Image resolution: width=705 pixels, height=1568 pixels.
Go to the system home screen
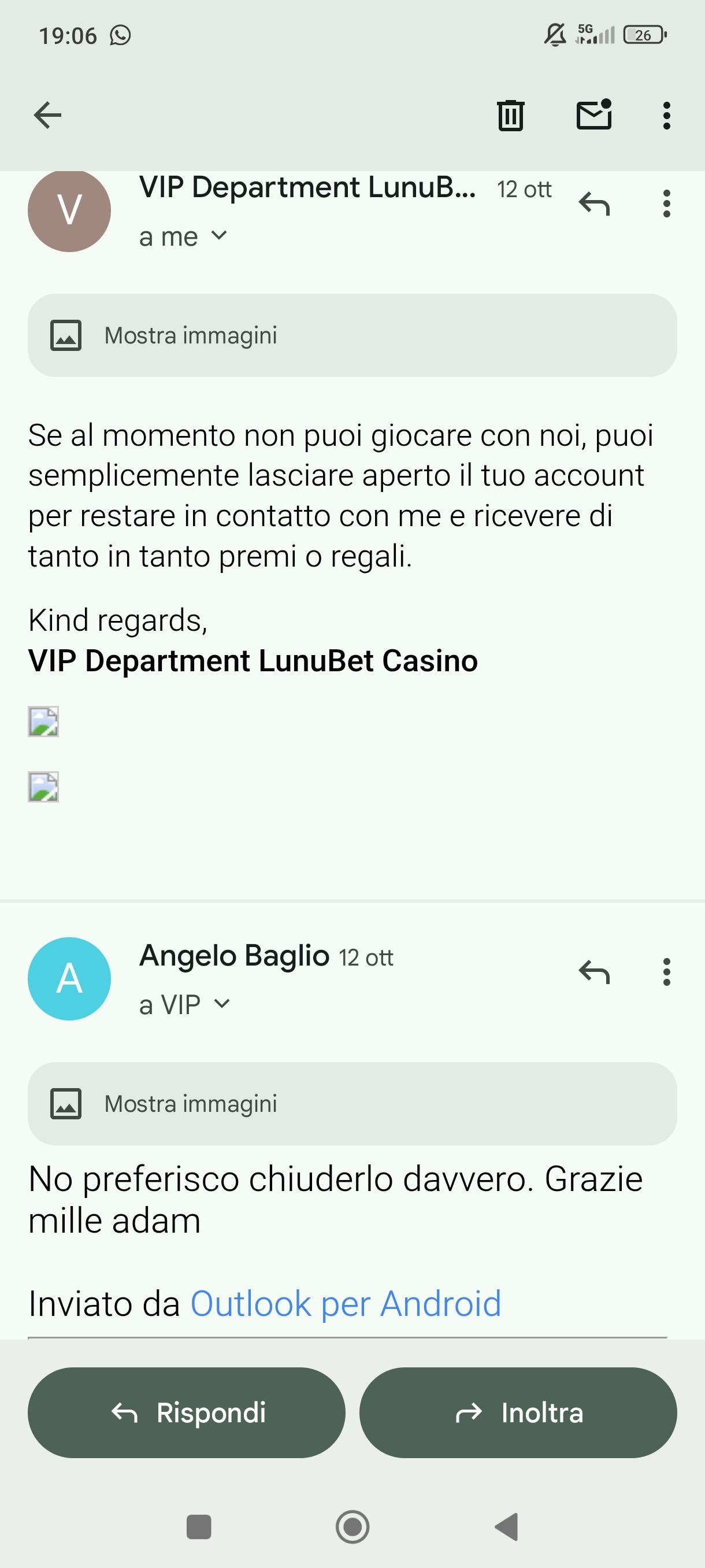352,1526
